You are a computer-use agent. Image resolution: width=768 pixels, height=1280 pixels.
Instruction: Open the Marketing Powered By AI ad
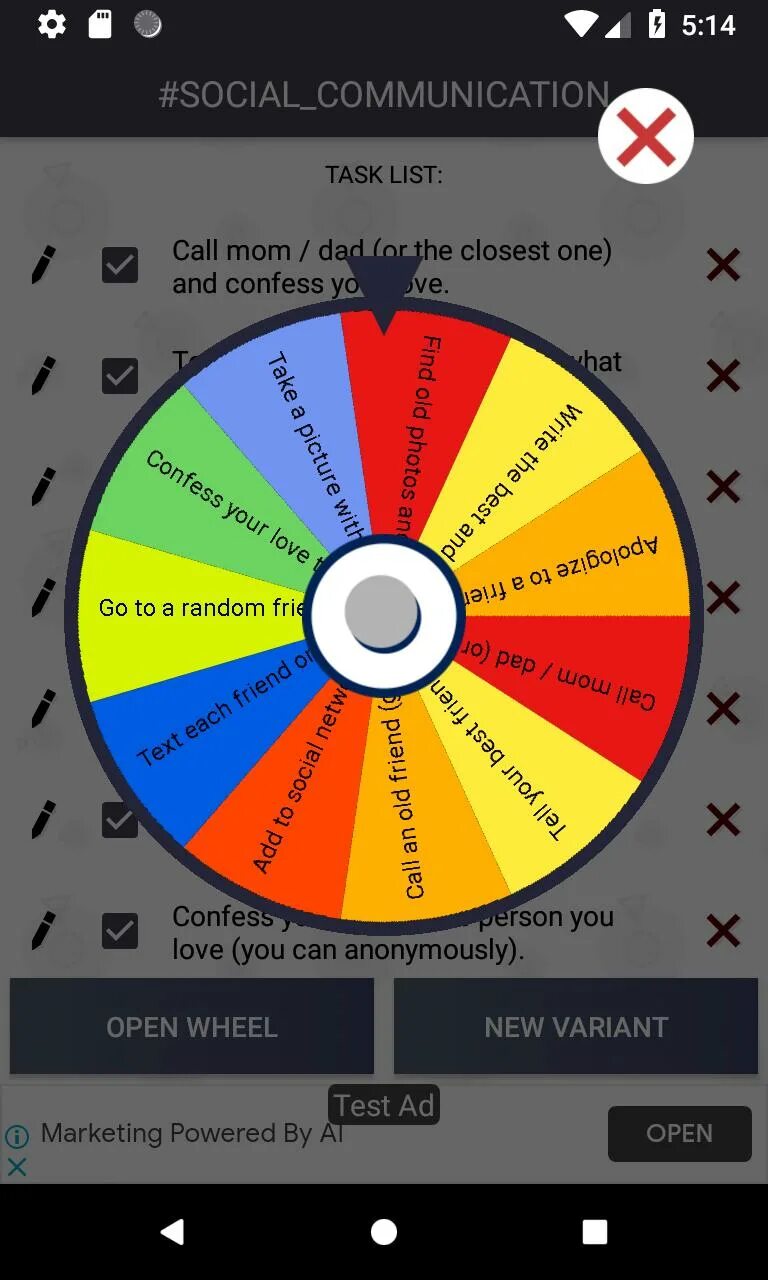pos(679,1133)
